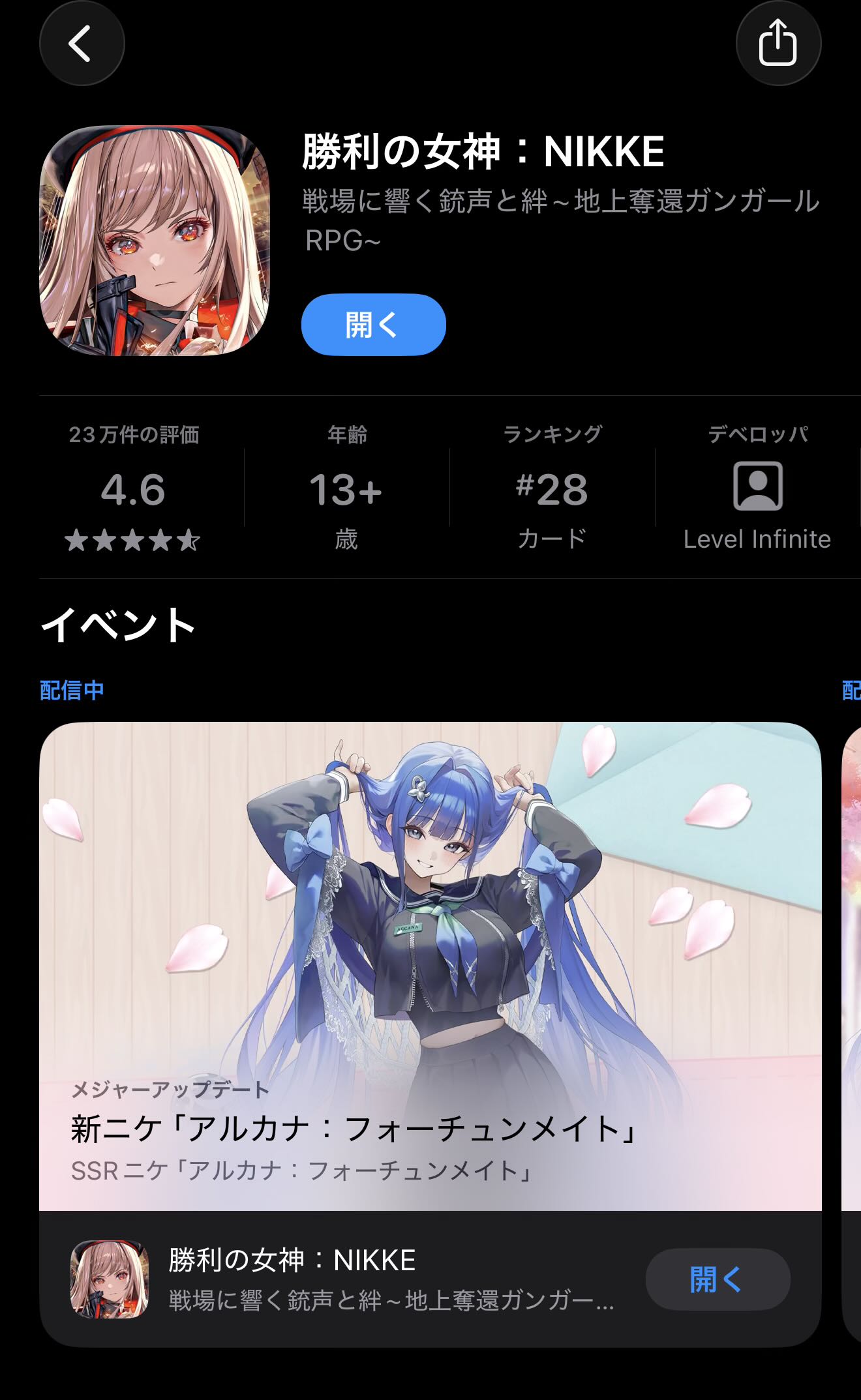This screenshot has width=861, height=1400.
Task: Open the #28 card ranking chart
Action: coord(552,490)
